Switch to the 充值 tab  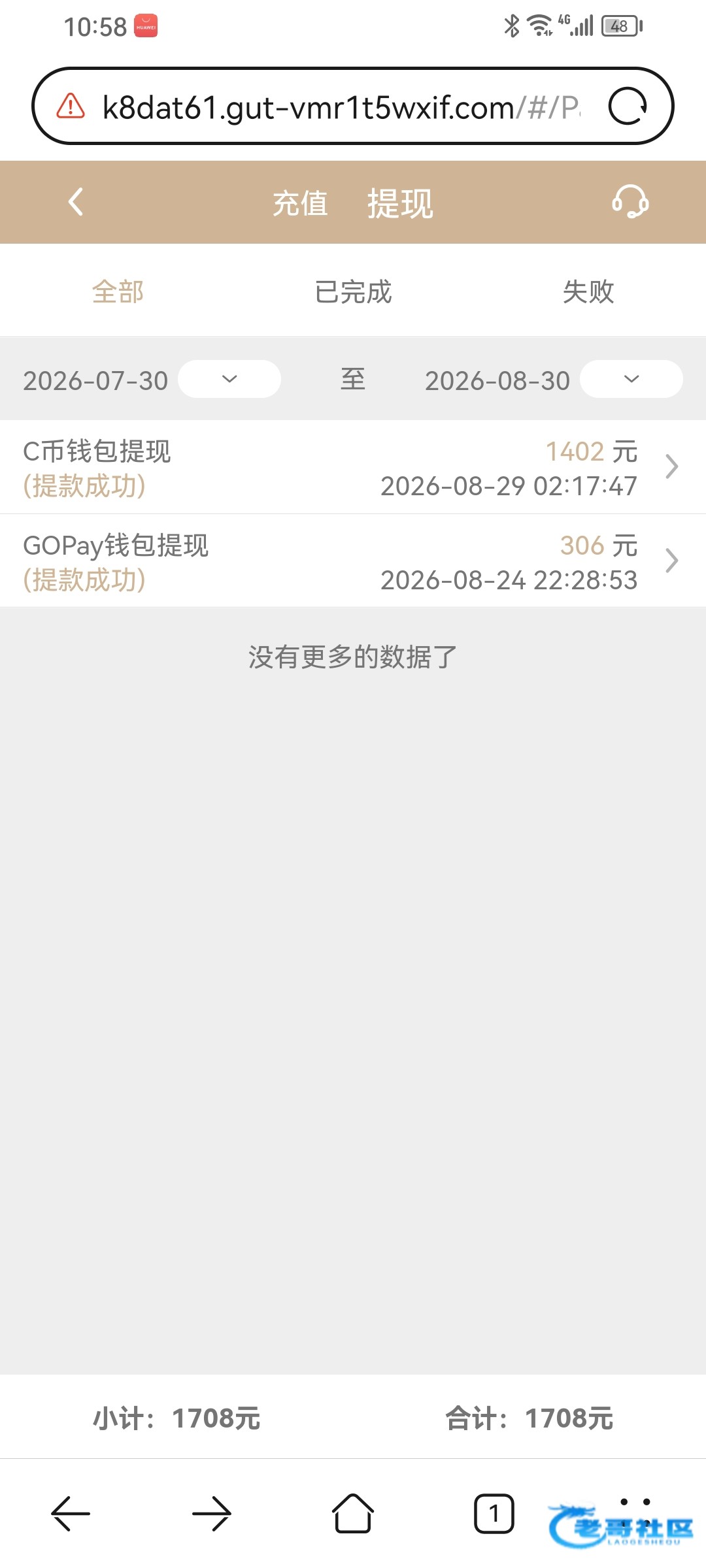300,203
